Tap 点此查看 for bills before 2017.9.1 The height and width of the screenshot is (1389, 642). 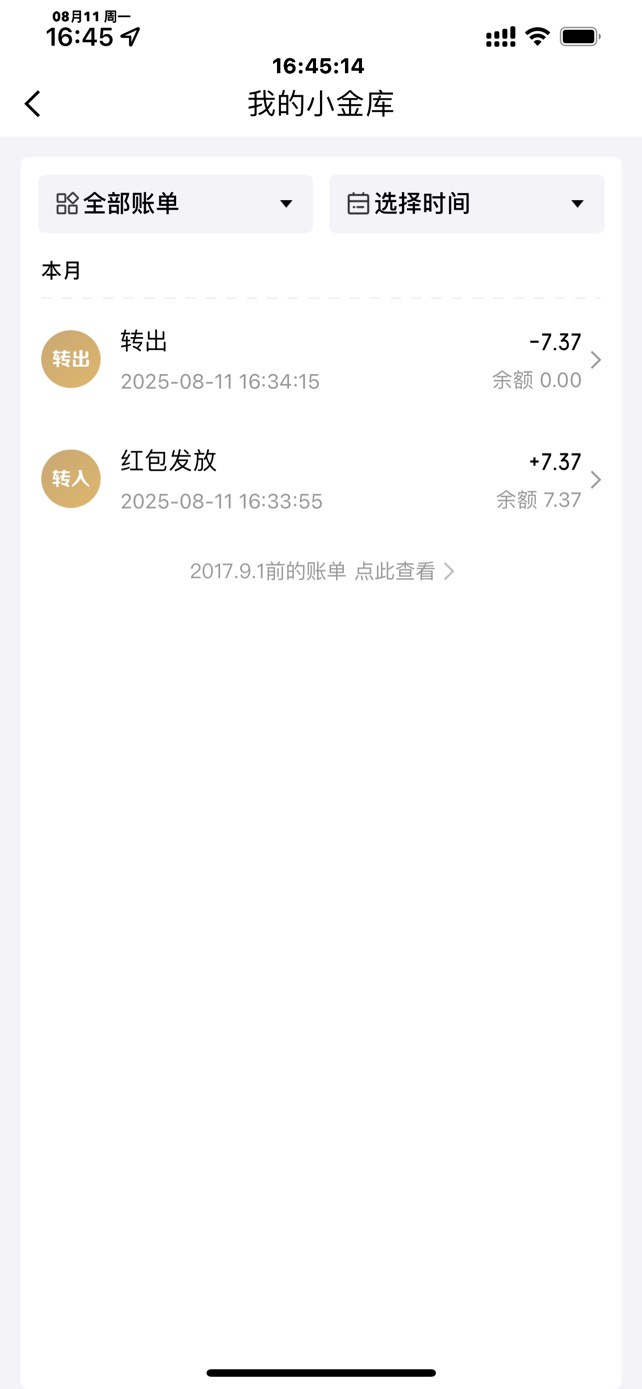(395, 571)
